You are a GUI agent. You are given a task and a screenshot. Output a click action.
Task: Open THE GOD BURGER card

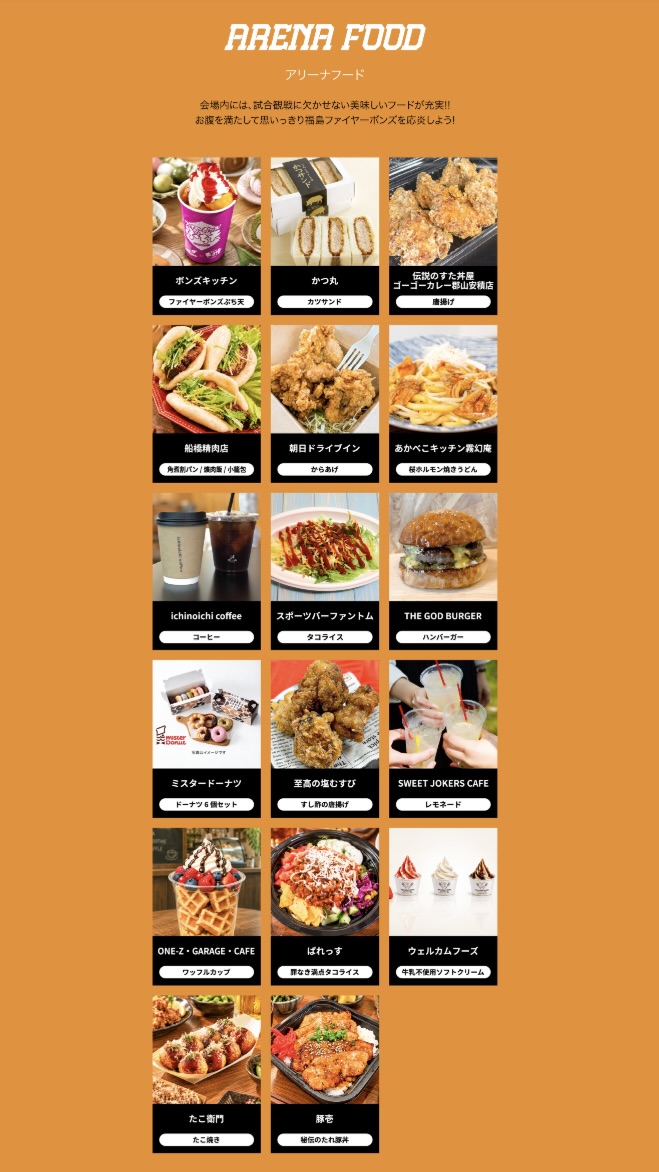point(442,571)
